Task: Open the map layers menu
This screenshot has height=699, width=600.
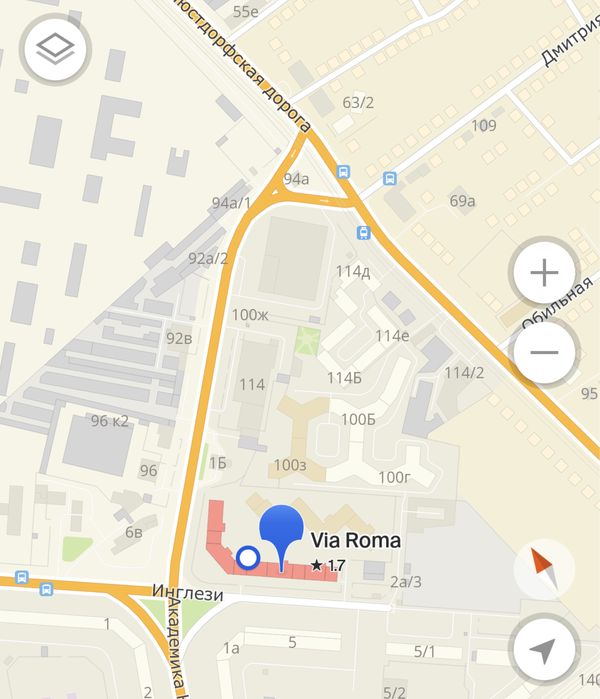Action: point(56,49)
